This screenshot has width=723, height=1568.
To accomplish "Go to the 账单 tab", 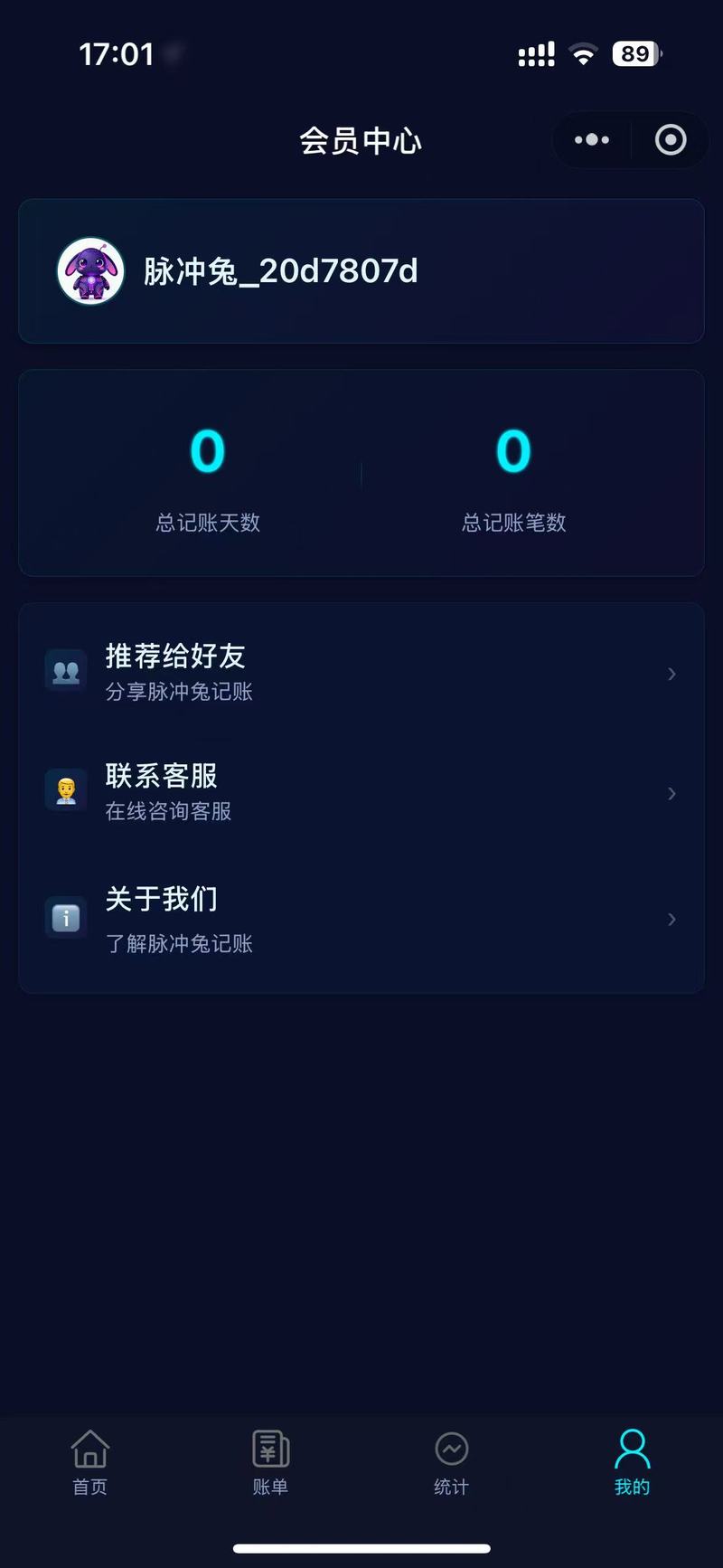I will tap(270, 1461).
